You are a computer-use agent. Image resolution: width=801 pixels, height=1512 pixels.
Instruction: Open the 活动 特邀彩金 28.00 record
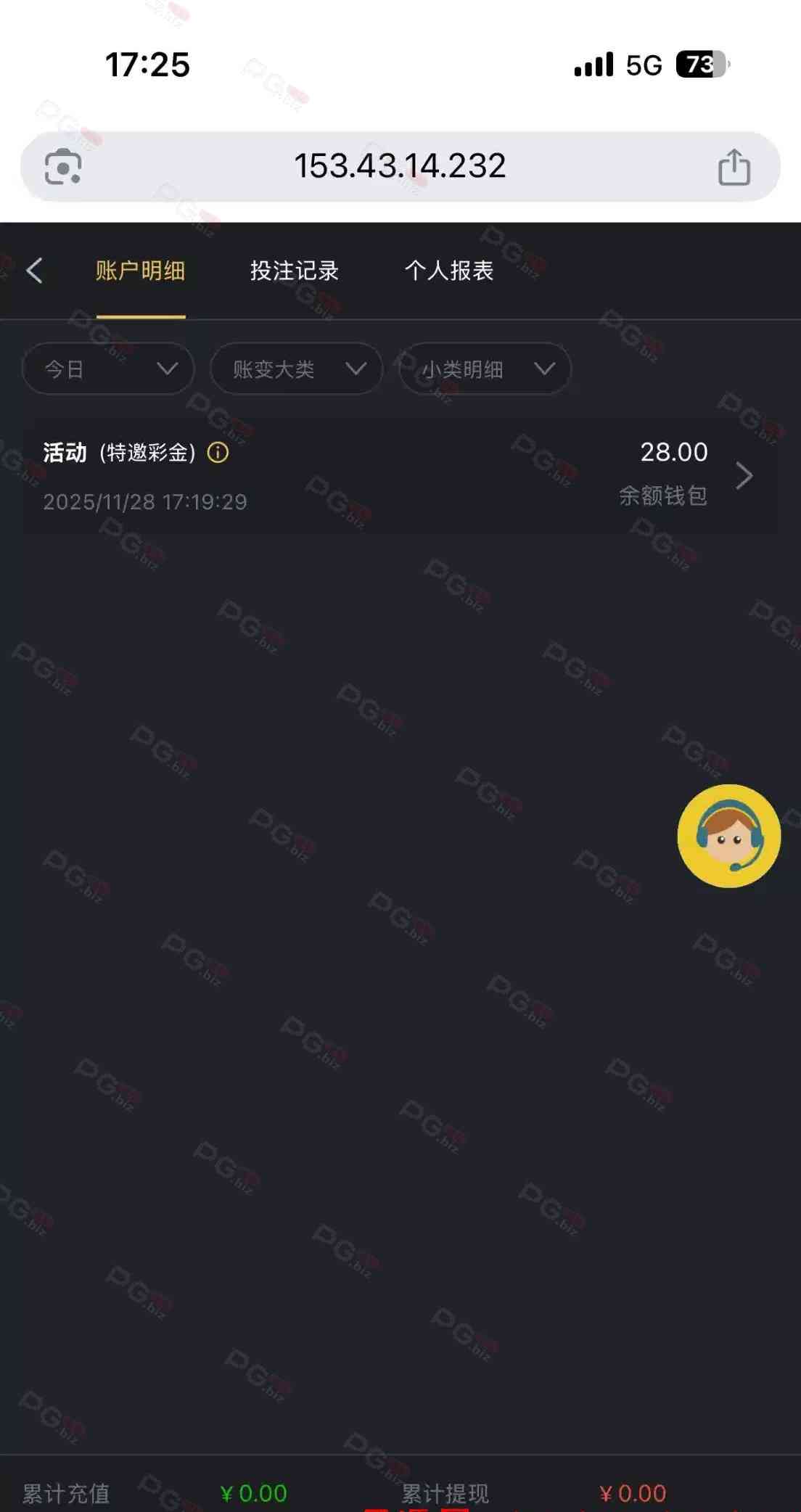coord(399,476)
